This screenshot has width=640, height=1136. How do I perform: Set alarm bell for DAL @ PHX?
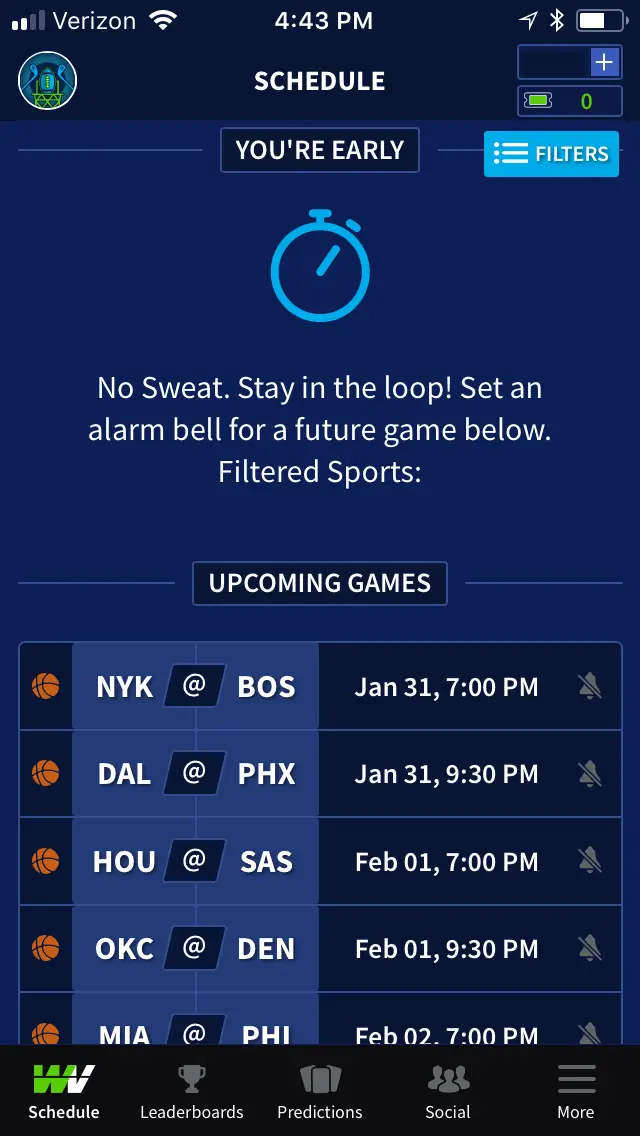[590, 774]
